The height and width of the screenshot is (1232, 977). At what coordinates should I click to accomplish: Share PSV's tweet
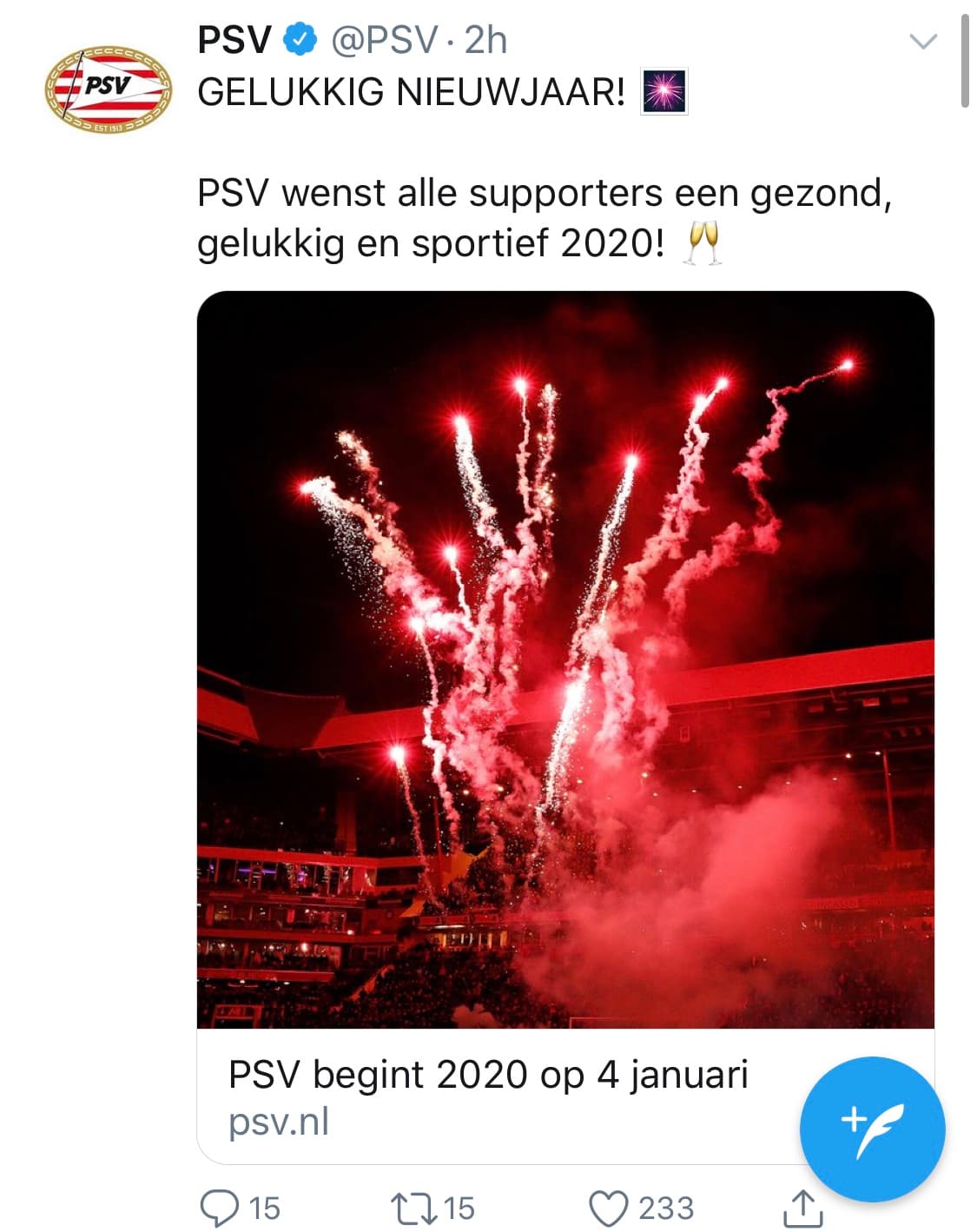(801, 1209)
